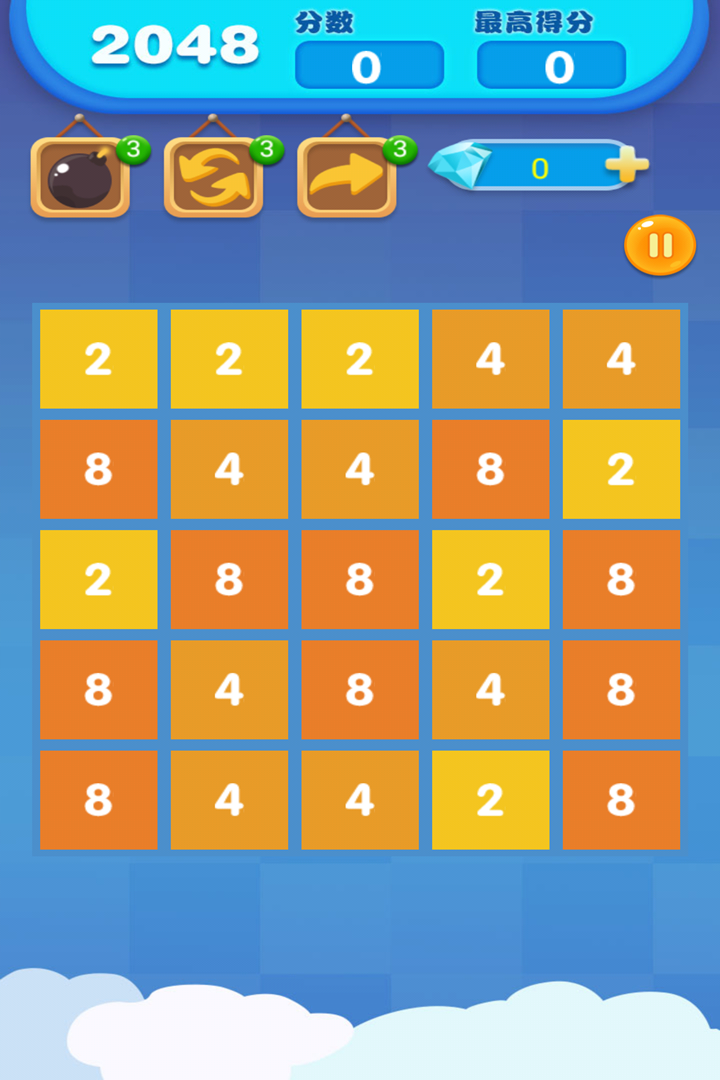The width and height of the screenshot is (720, 1080).
Task: Add more diamonds with the plus
Action: (627, 167)
